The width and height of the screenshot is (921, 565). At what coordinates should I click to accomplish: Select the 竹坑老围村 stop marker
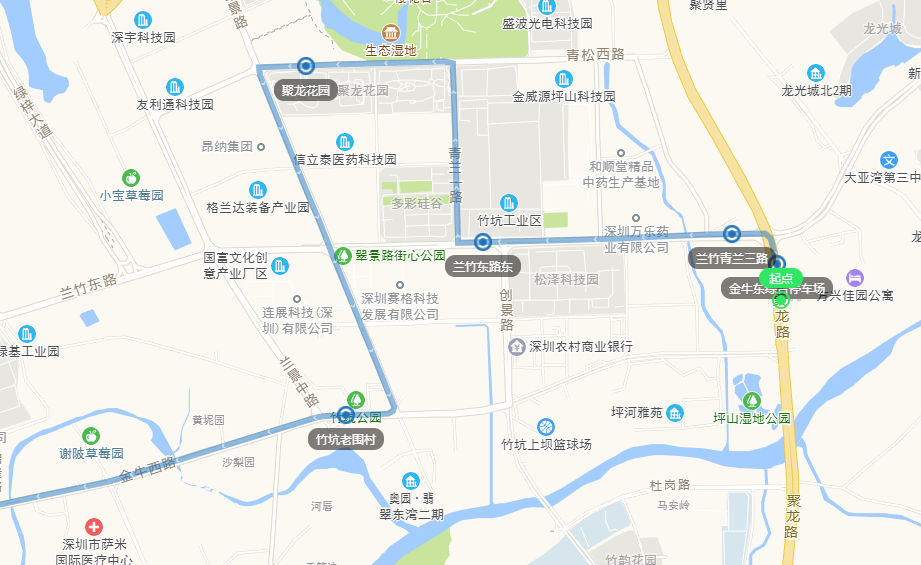click(347, 415)
